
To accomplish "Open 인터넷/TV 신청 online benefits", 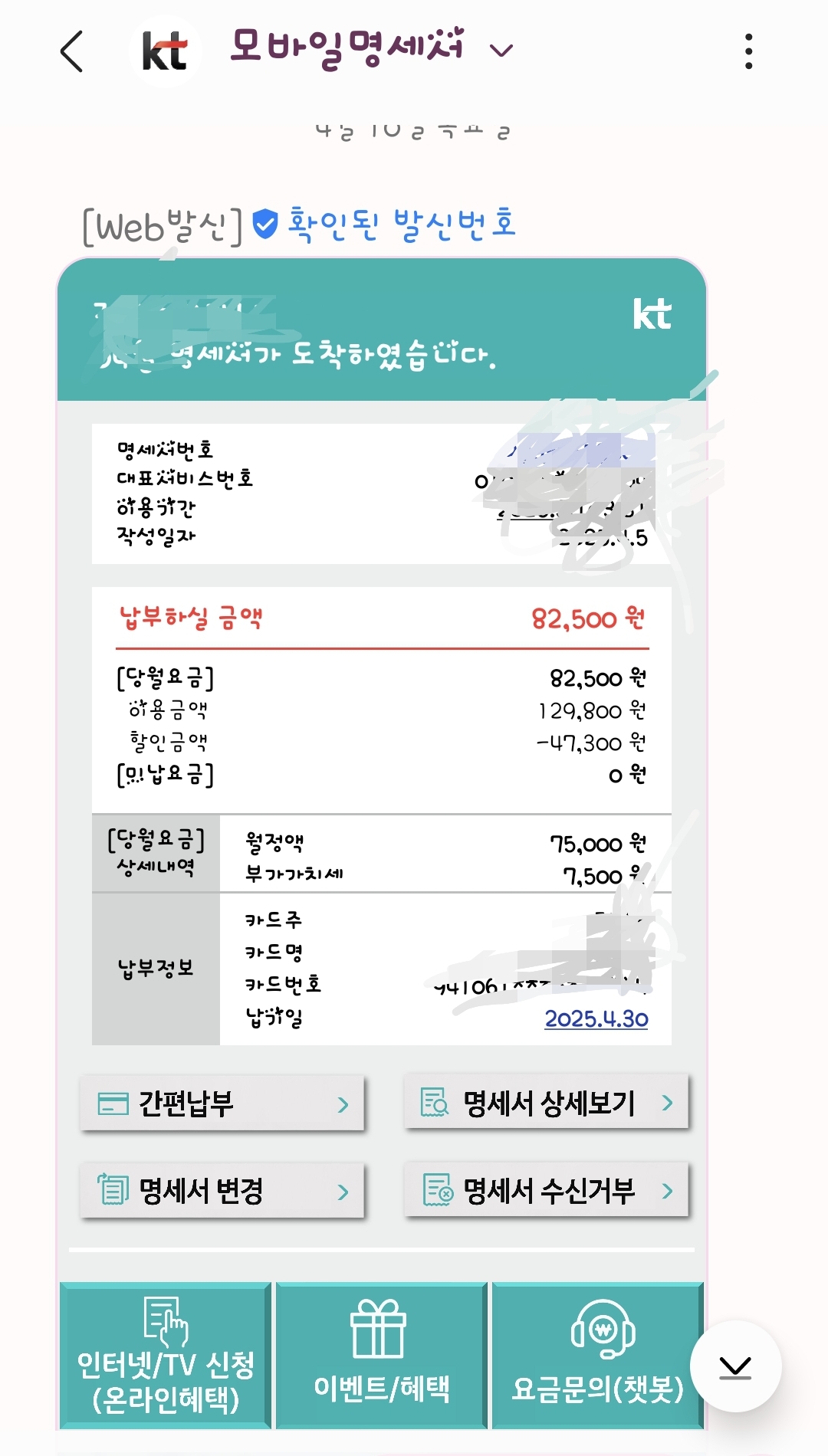I will 165,1356.
